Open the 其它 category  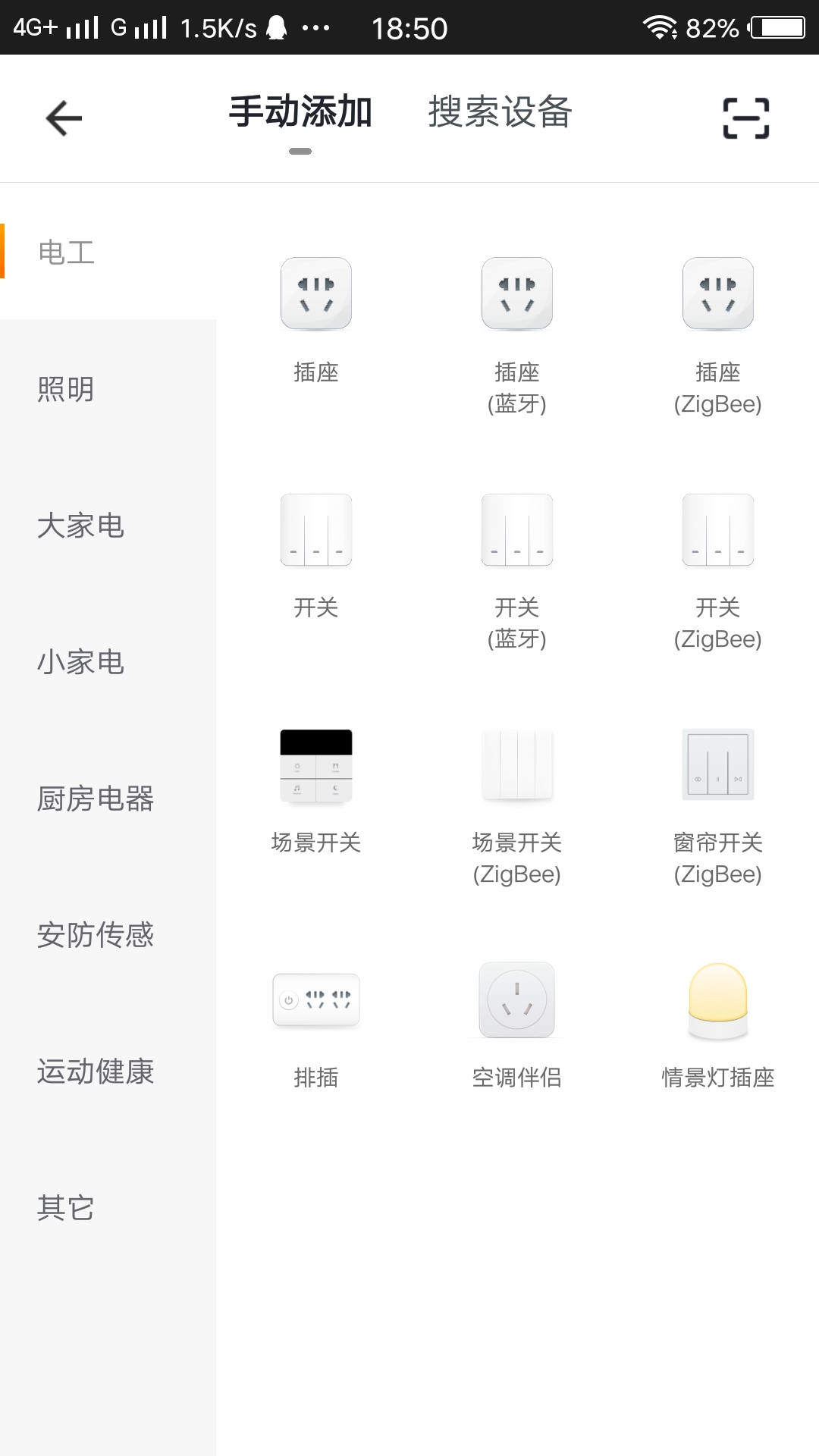[66, 1208]
